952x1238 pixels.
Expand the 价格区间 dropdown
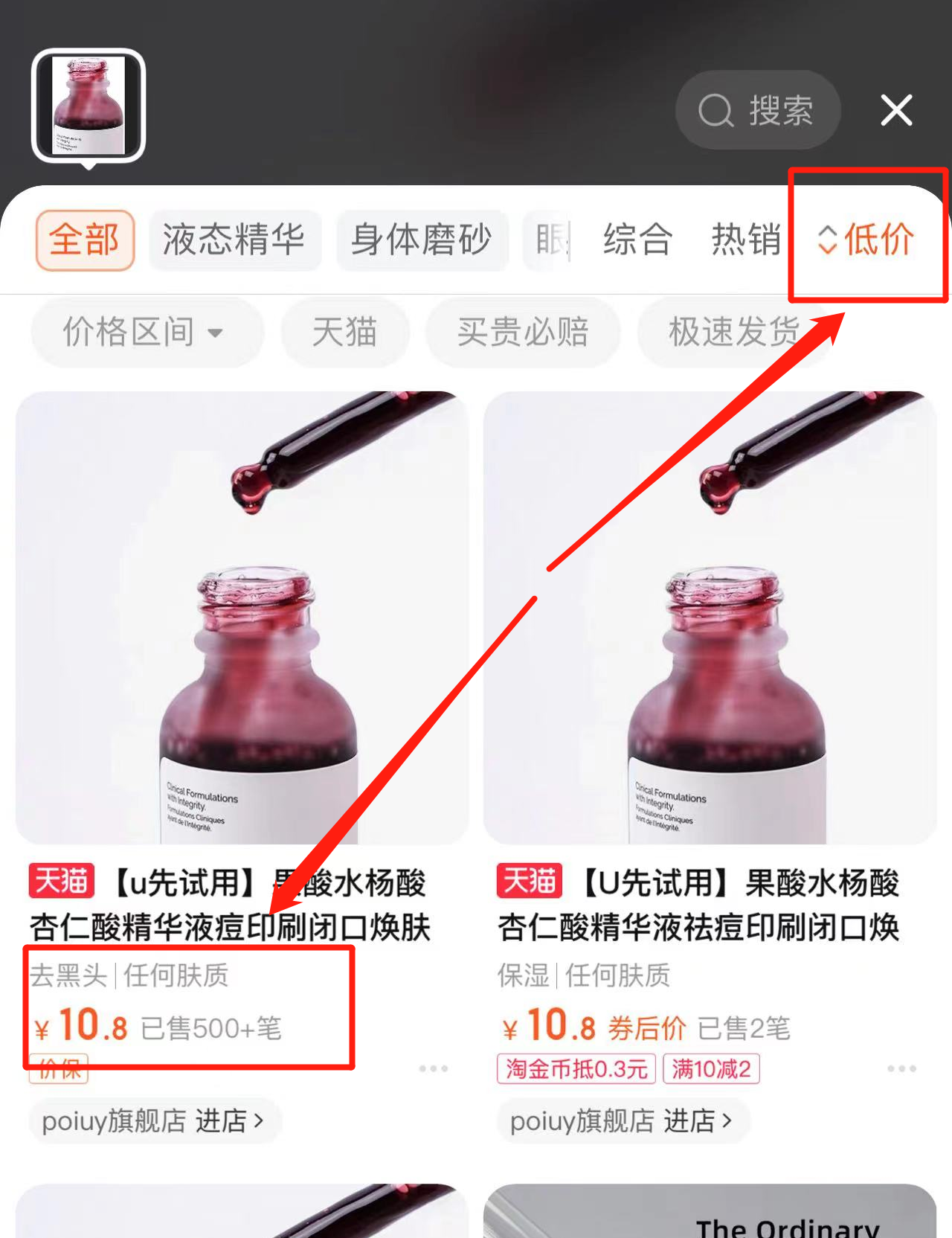tap(145, 332)
